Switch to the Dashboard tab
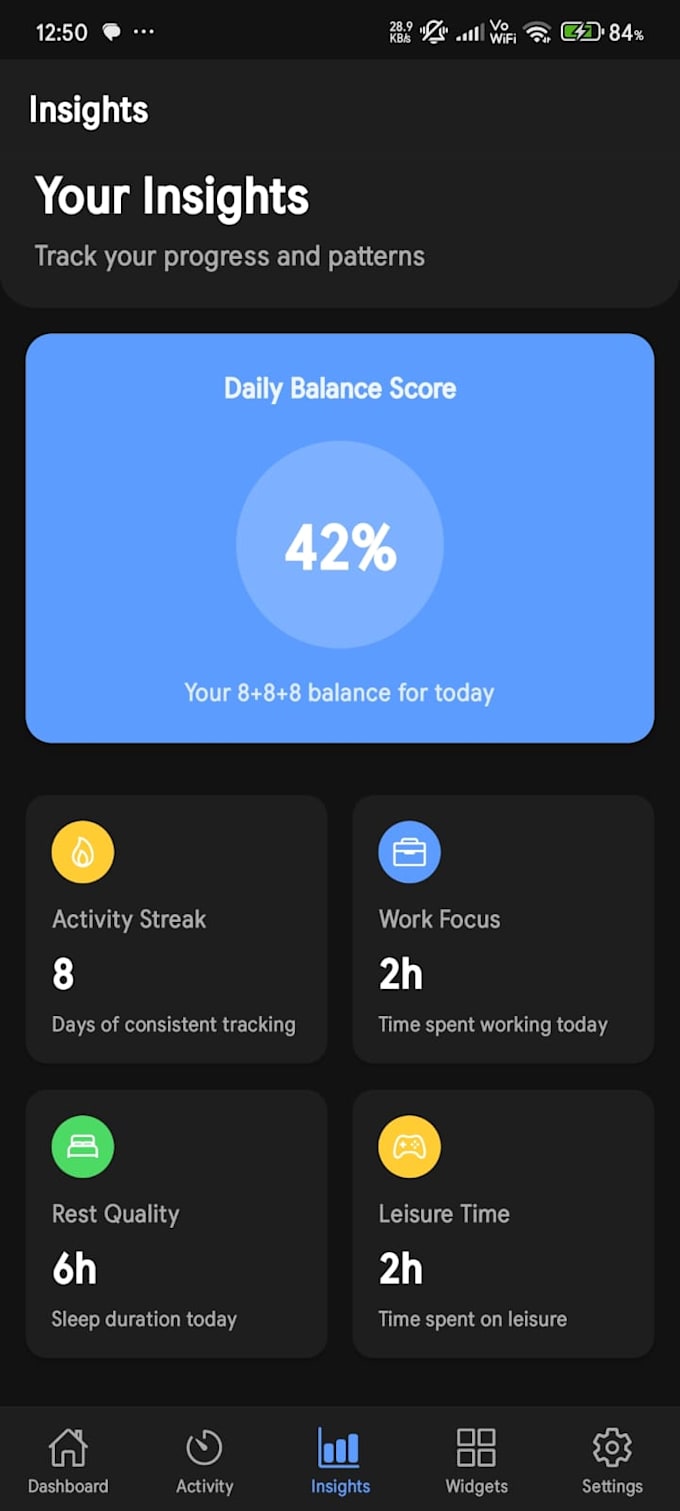680x1511 pixels. point(68,1460)
